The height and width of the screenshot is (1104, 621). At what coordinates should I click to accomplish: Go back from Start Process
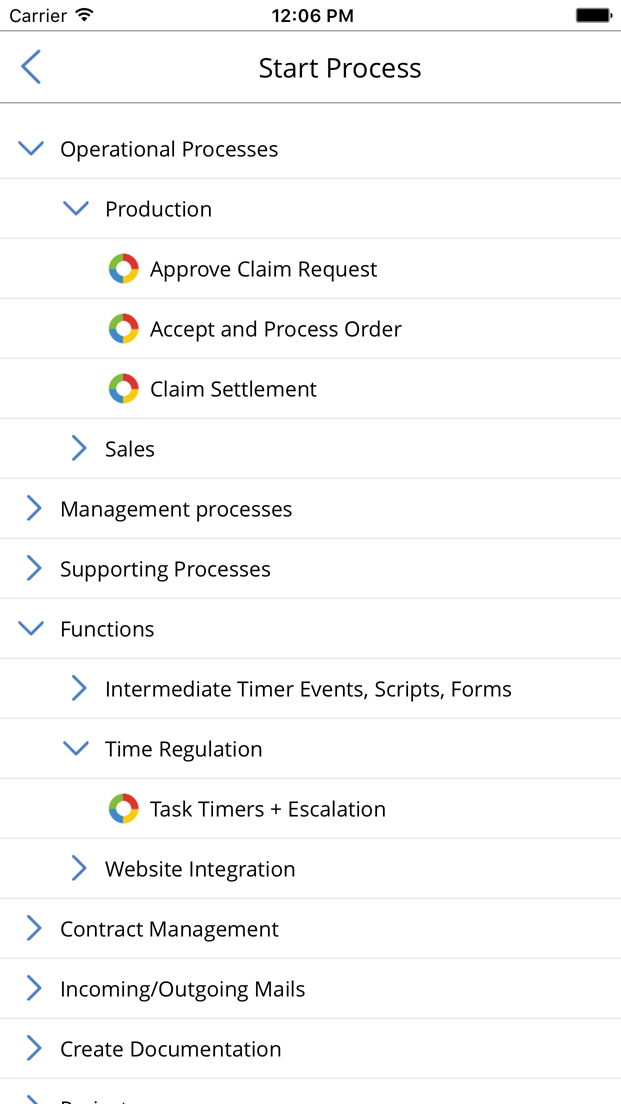click(31, 68)
